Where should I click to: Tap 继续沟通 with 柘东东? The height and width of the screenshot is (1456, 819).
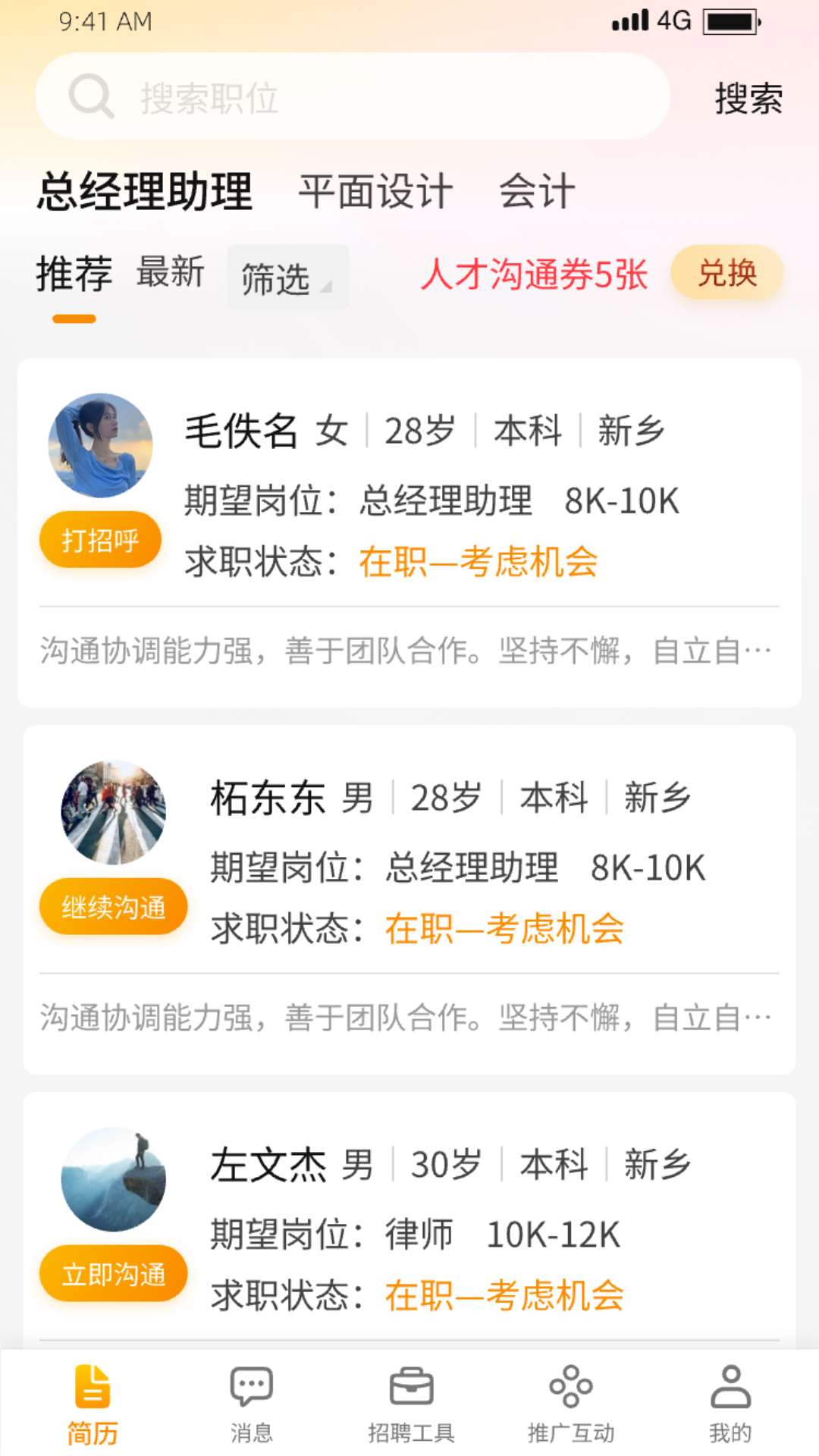[113, 907]
